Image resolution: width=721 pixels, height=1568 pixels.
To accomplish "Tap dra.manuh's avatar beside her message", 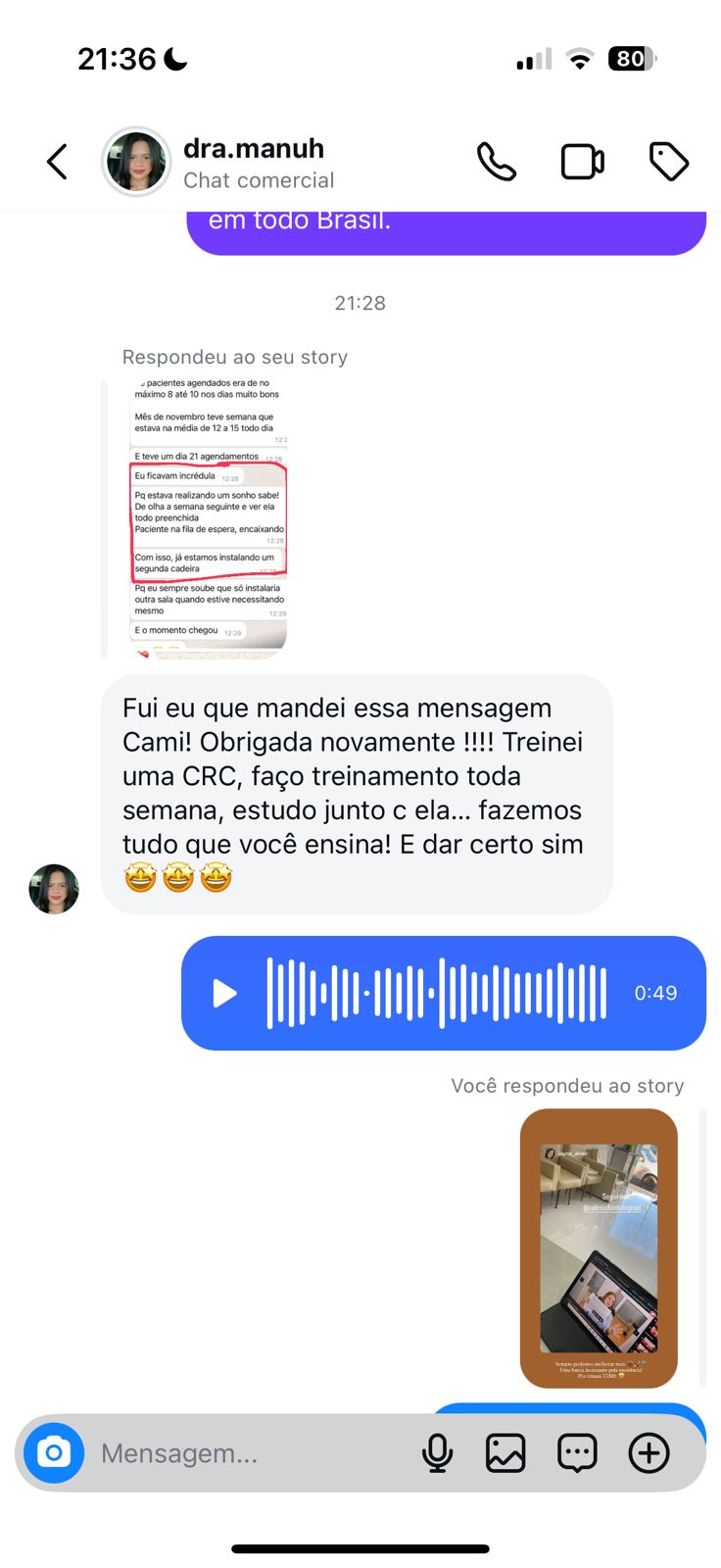I will (54, 889).
